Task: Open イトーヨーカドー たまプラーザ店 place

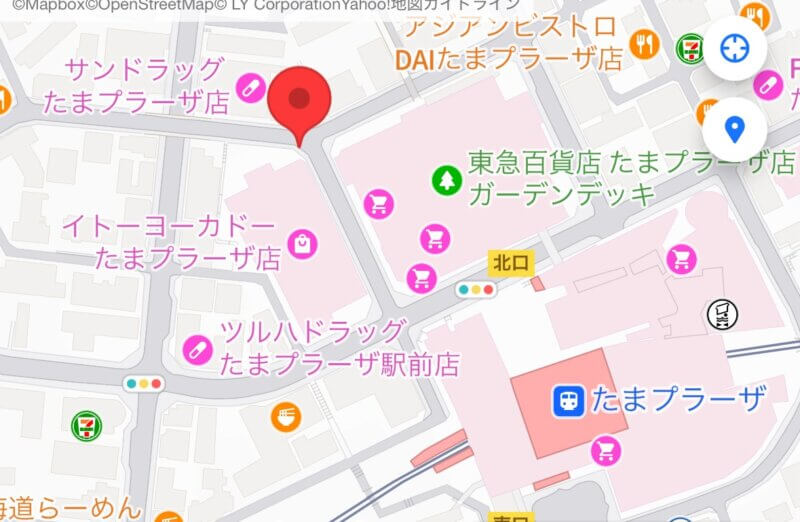Action: [x=301, y=242]
